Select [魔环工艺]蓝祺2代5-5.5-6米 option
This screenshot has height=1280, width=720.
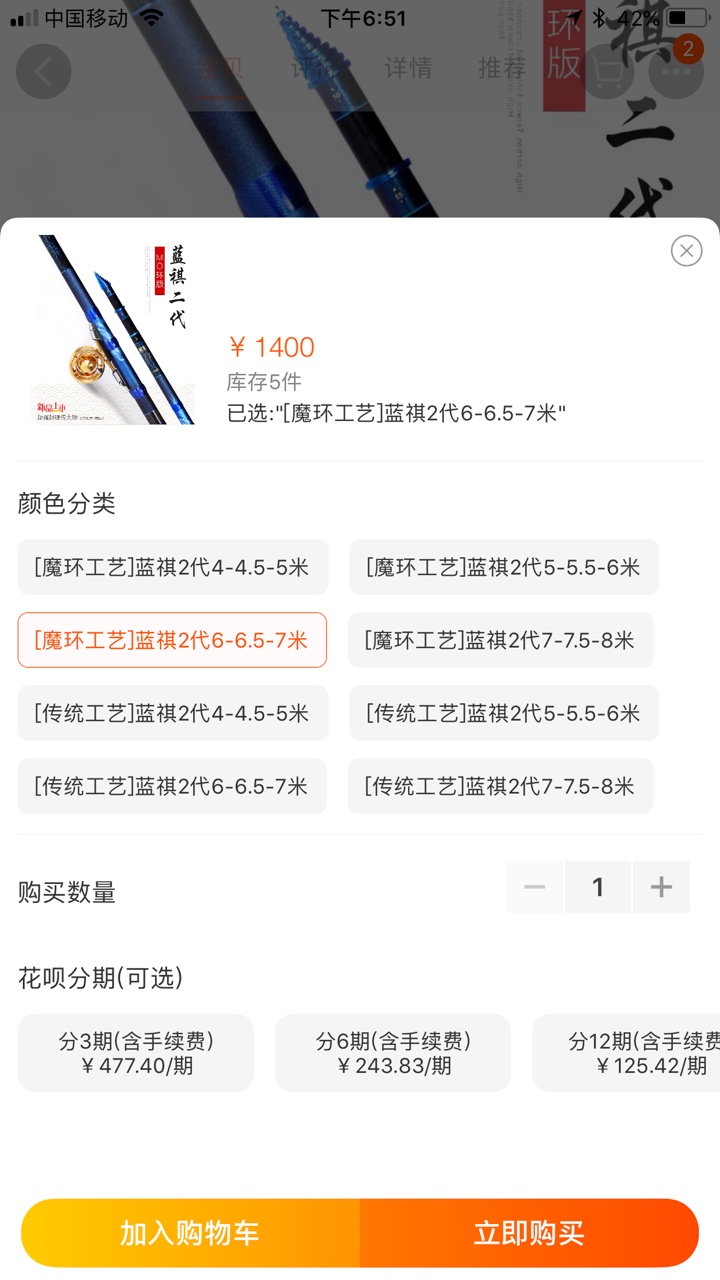tap(503, 567)
